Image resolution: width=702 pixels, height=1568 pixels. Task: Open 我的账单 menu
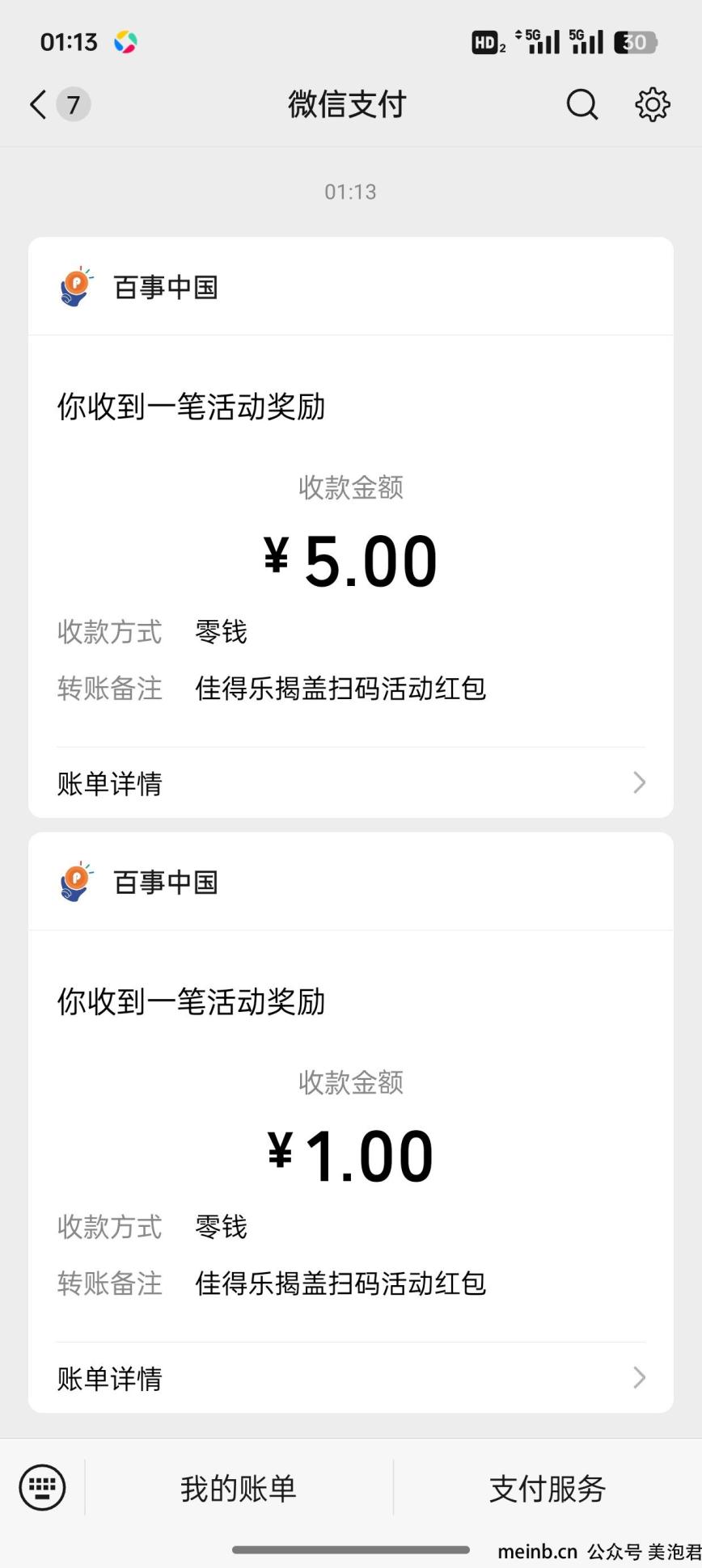(239, 1488)
